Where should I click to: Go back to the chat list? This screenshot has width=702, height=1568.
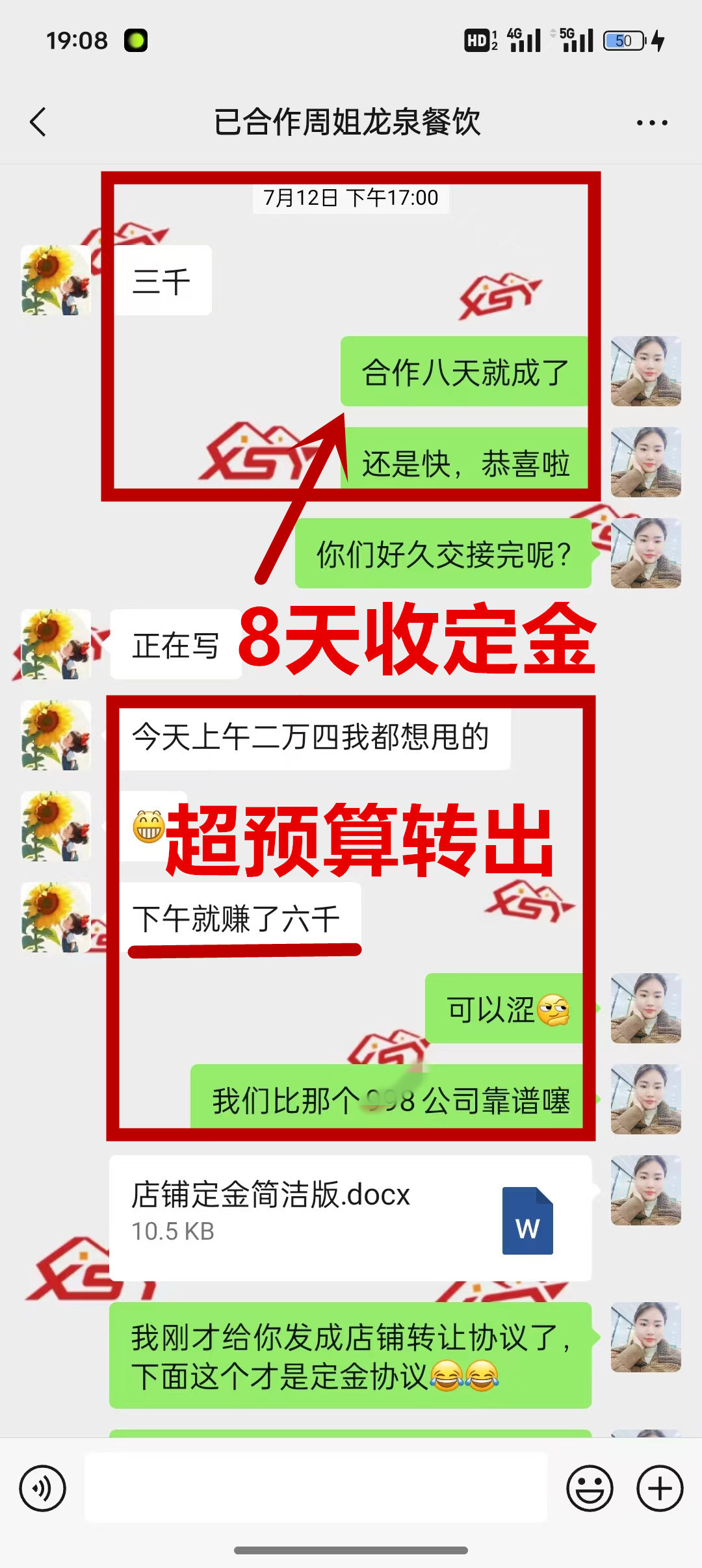click(x=39, y=122)
